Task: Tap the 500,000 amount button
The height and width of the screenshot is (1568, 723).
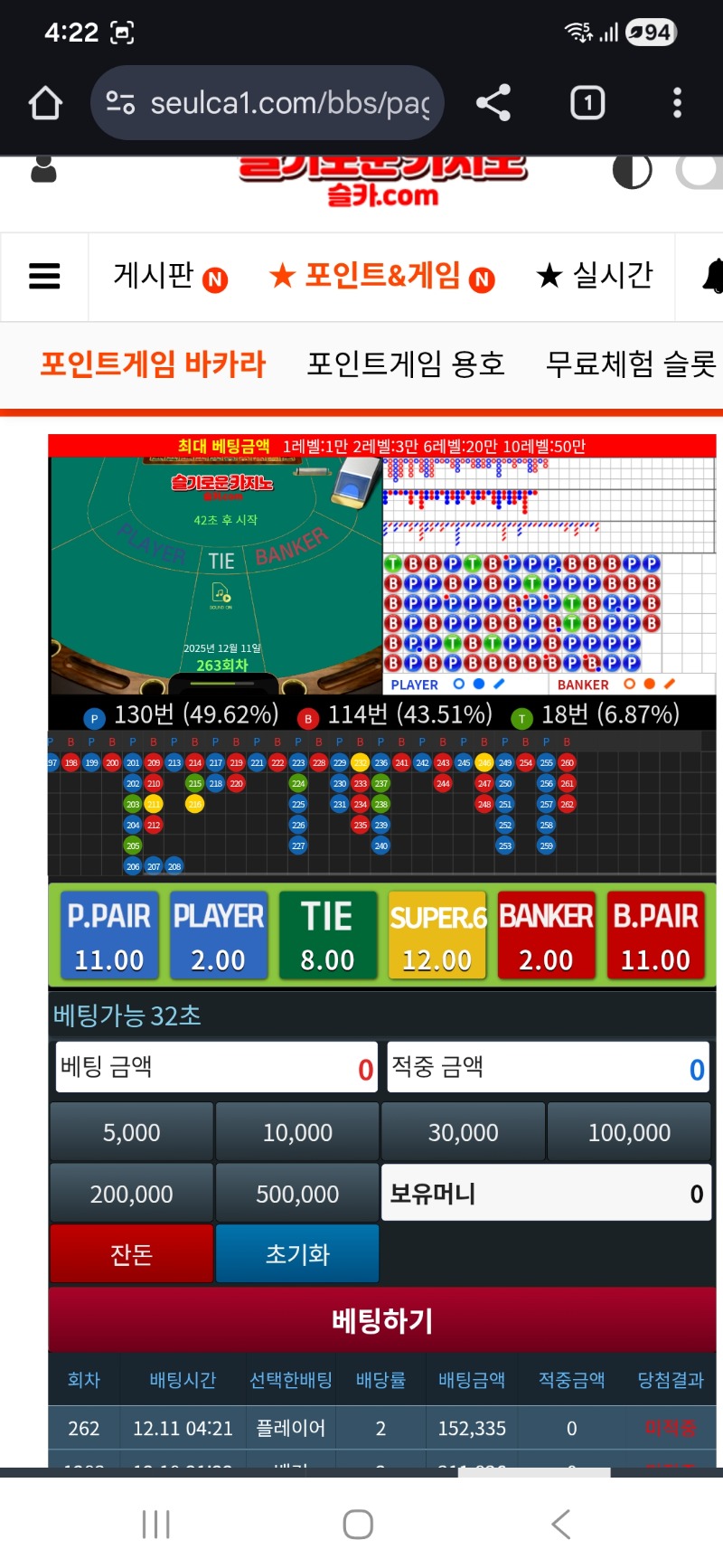Action: [x=297, y=1194]
